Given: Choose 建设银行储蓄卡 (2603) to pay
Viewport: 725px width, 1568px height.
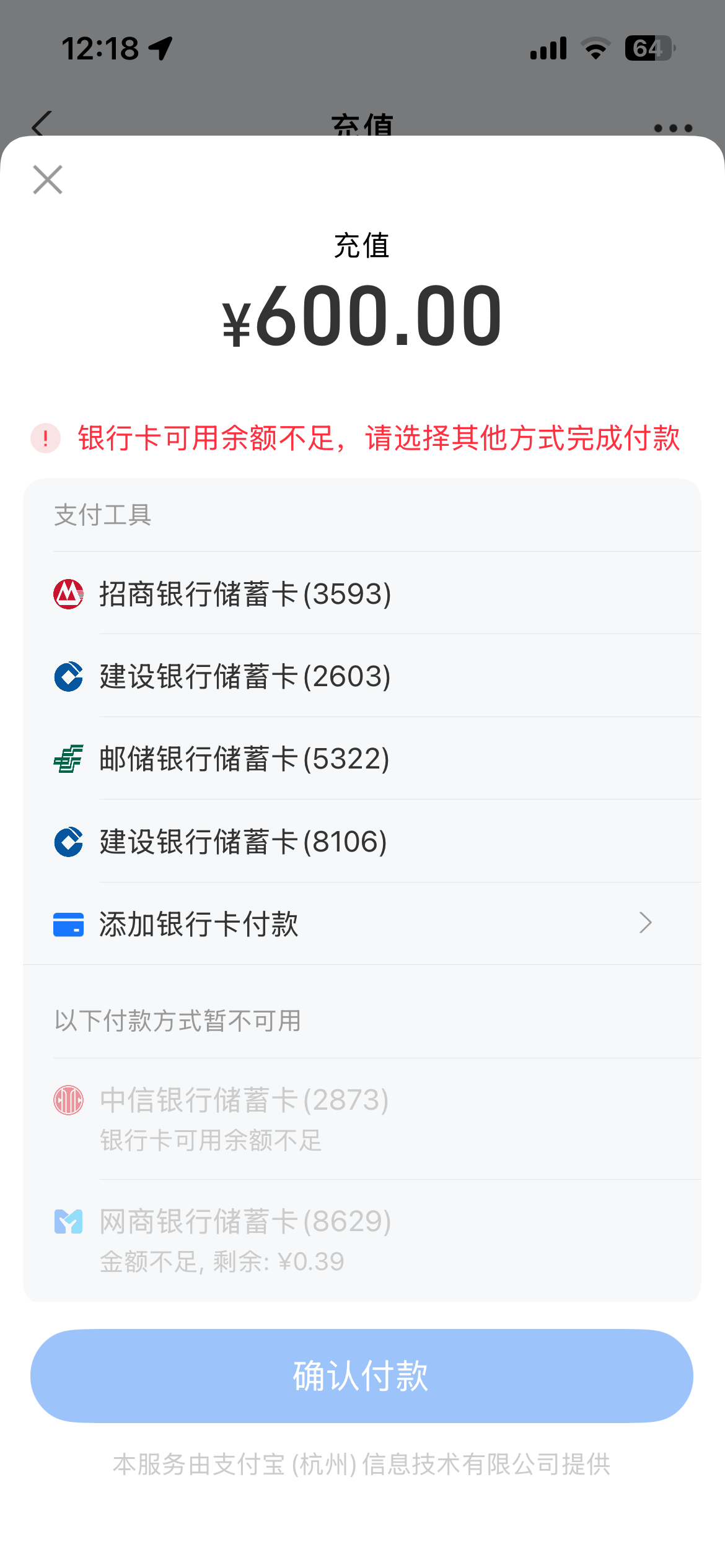Looking at the screenshot, I should (362, 676).
